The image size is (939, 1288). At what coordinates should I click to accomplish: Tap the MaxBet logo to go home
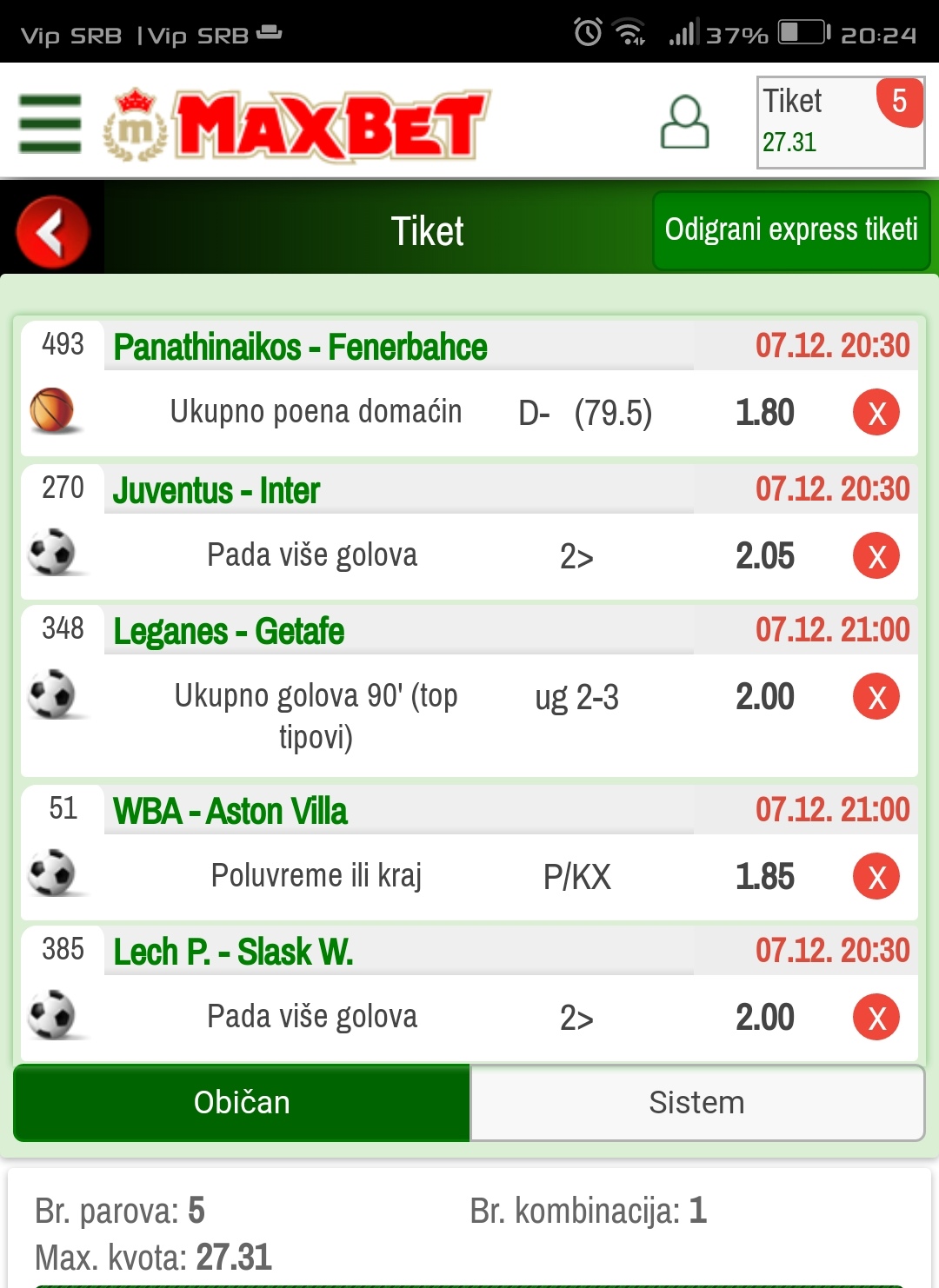click(x=297, y=126)
